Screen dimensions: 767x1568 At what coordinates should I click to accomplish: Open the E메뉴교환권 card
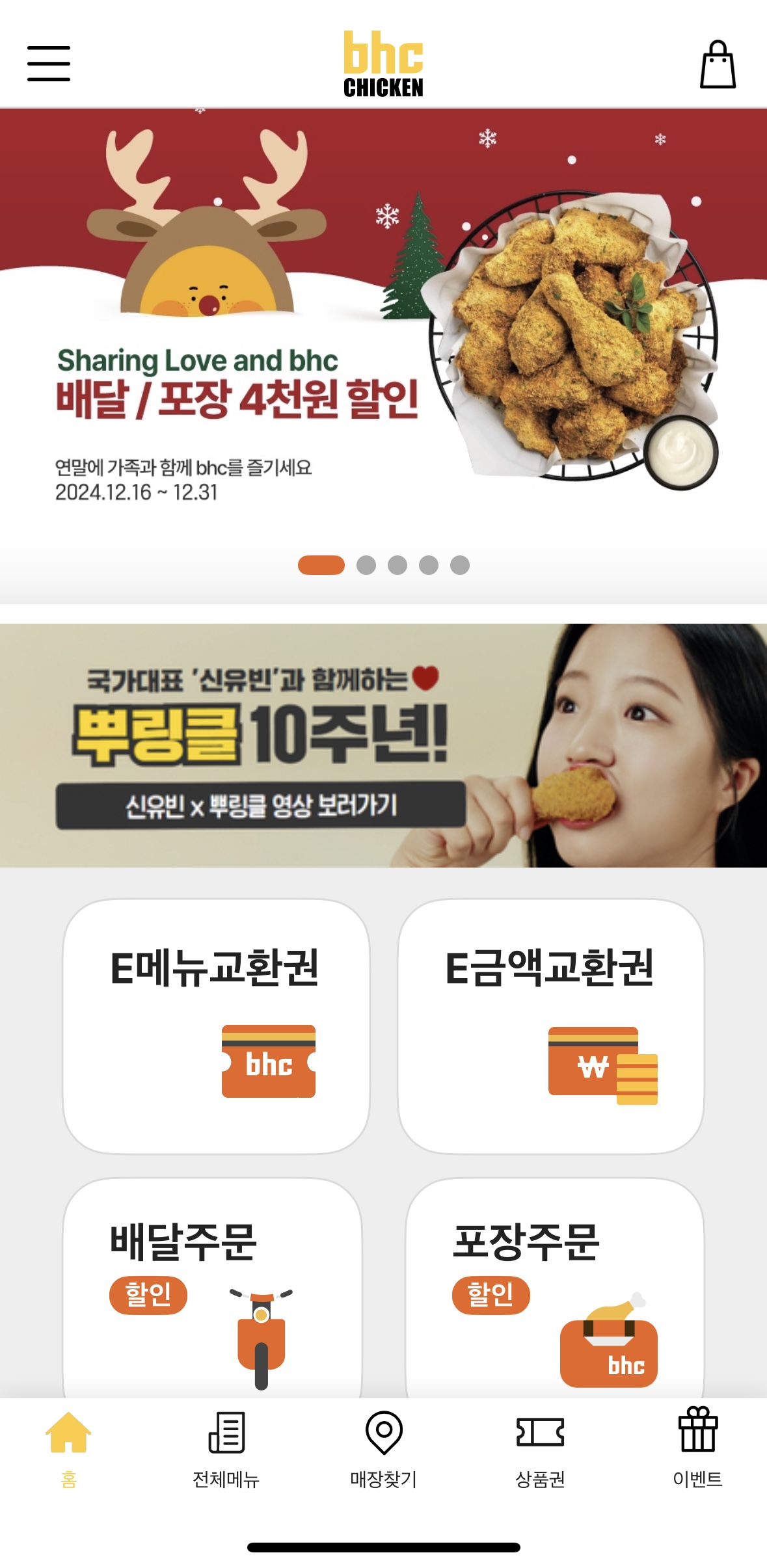(x=216, y=1026)
